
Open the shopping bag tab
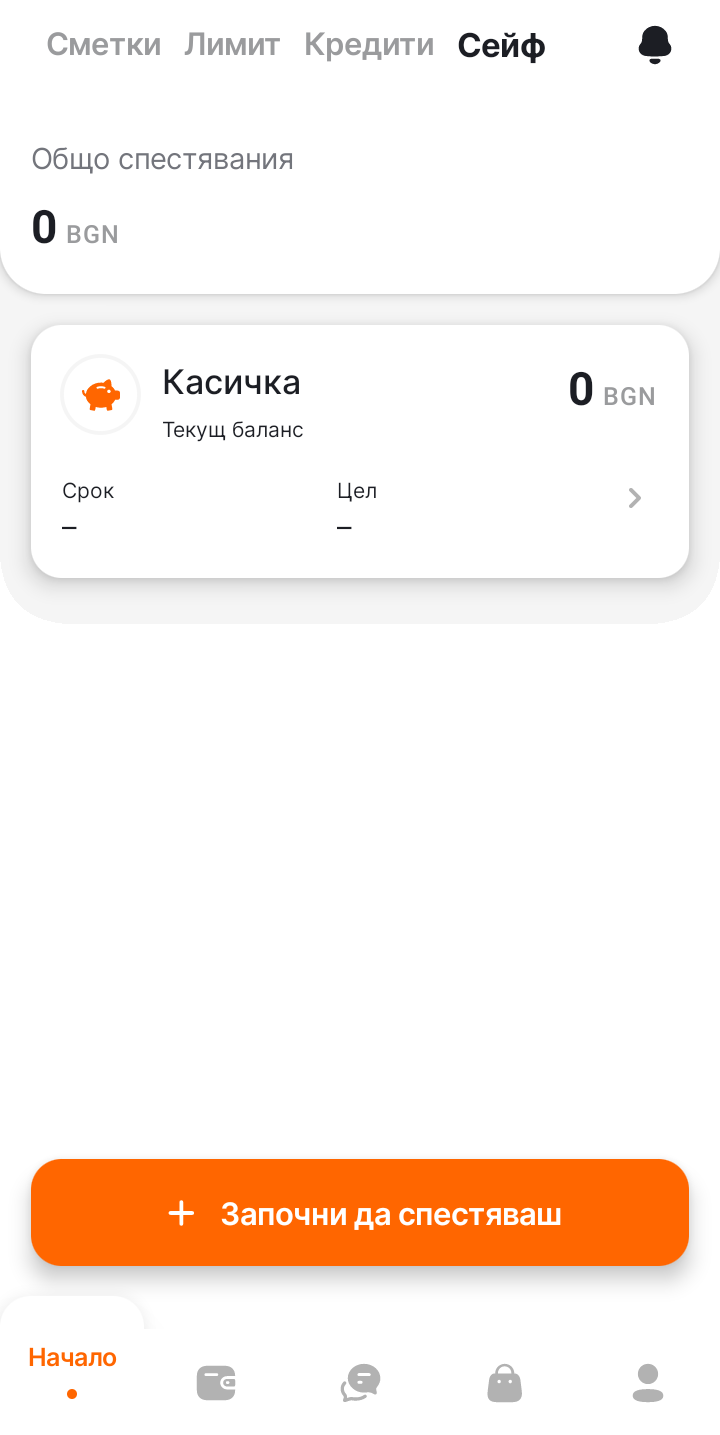click(505, 1383)
